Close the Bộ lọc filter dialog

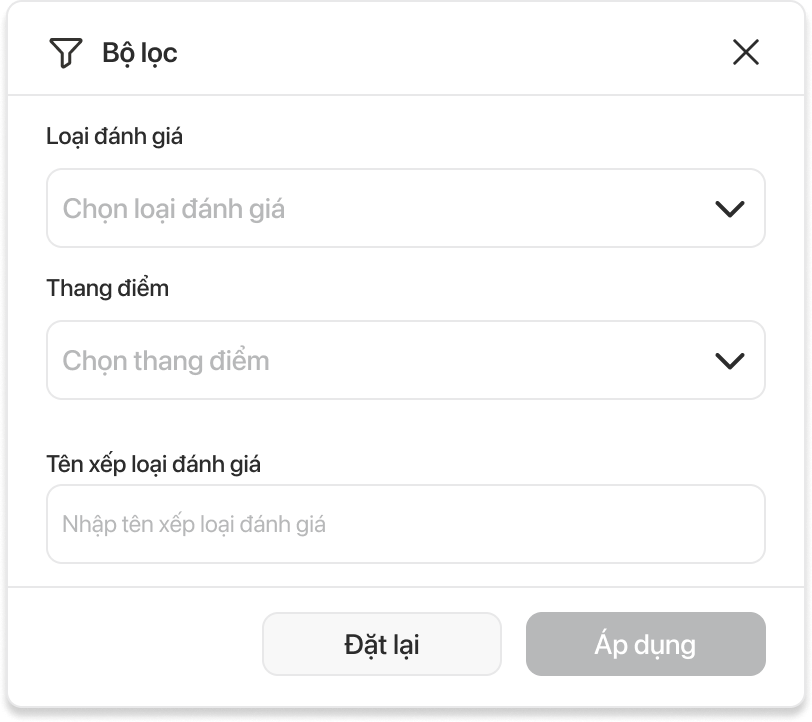point(745,53)
